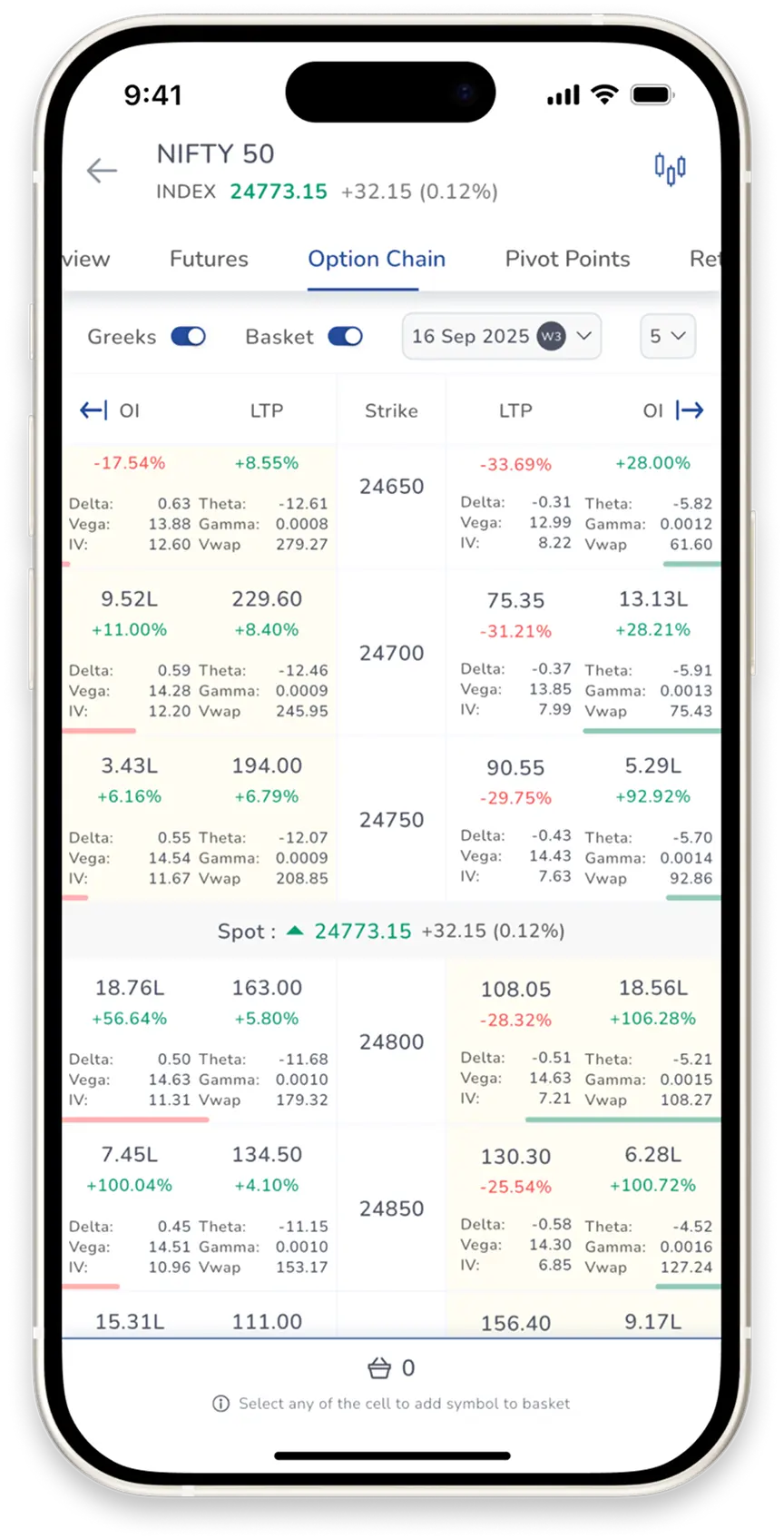This screenshot has height=1539, width=784.
Task: Tap the cellular signal bars icon
Action: pos(561,94)
